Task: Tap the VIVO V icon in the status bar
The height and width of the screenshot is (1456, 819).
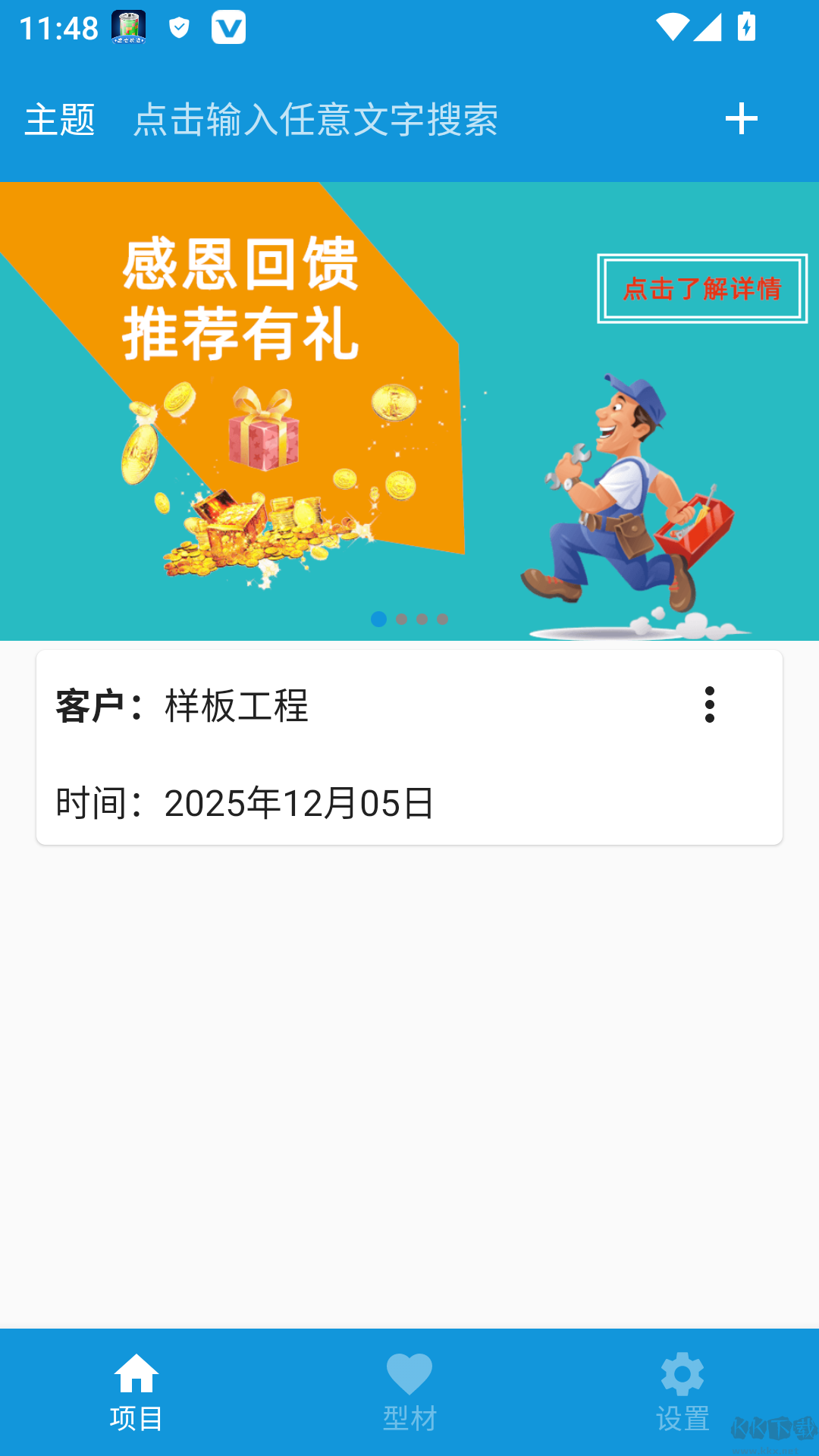Action: click(x=229, y=27)
